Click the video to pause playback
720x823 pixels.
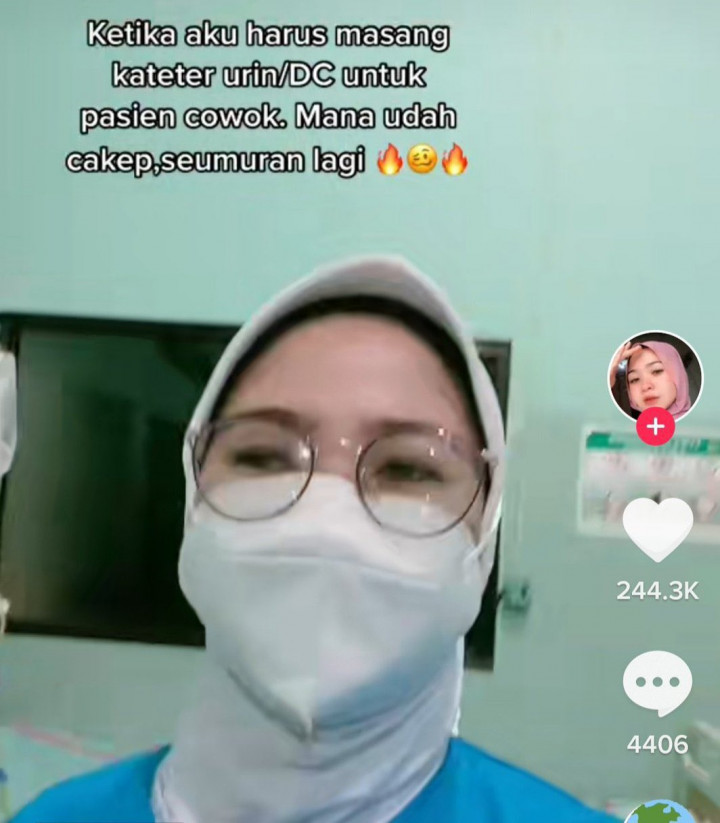click(x=300, y=500)
